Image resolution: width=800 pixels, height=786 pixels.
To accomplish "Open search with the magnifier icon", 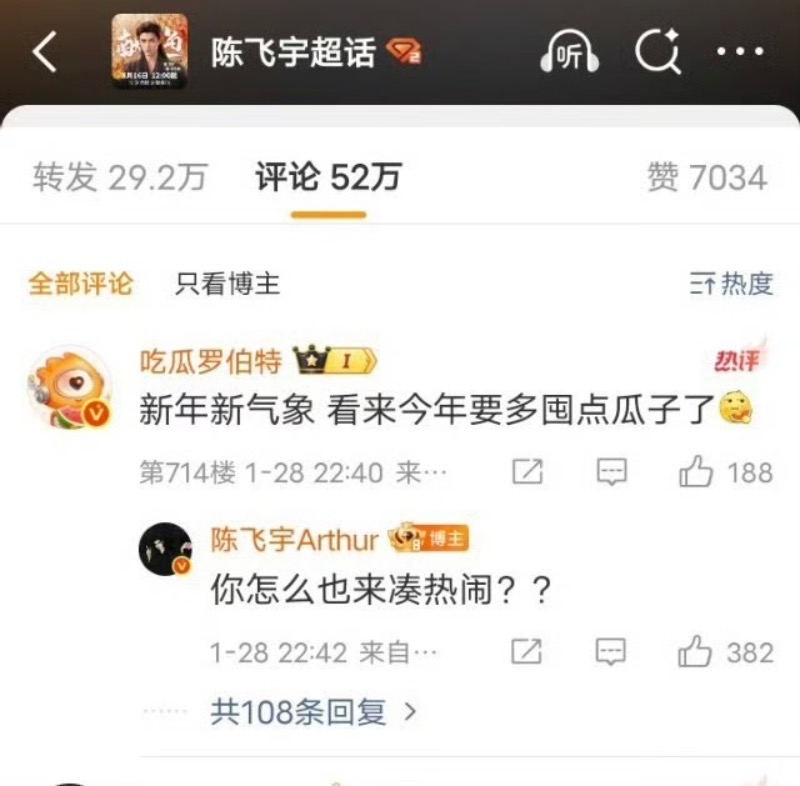I will point(658,52).
